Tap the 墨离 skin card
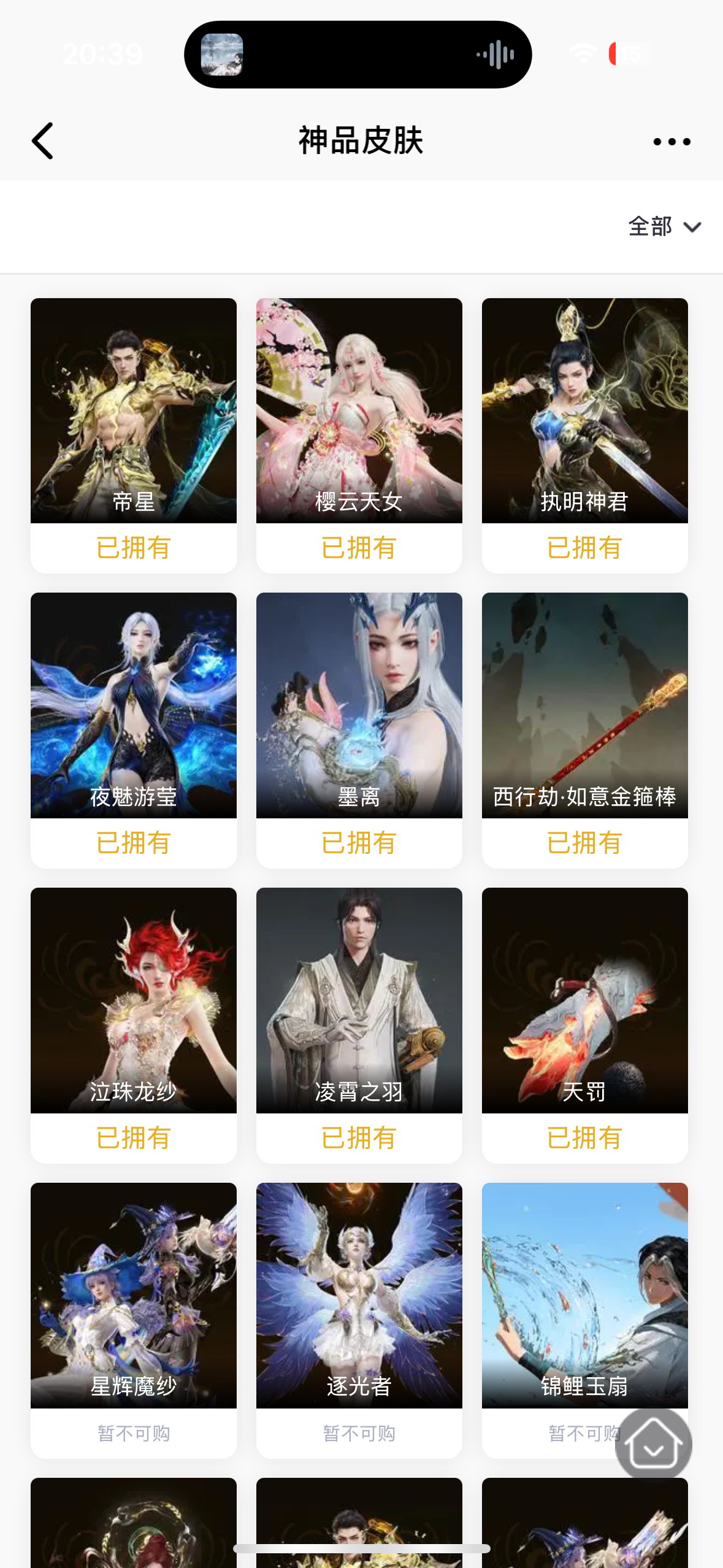This screenshot has width=723, height=1568. pyautogui.click(x=359, y=705)
